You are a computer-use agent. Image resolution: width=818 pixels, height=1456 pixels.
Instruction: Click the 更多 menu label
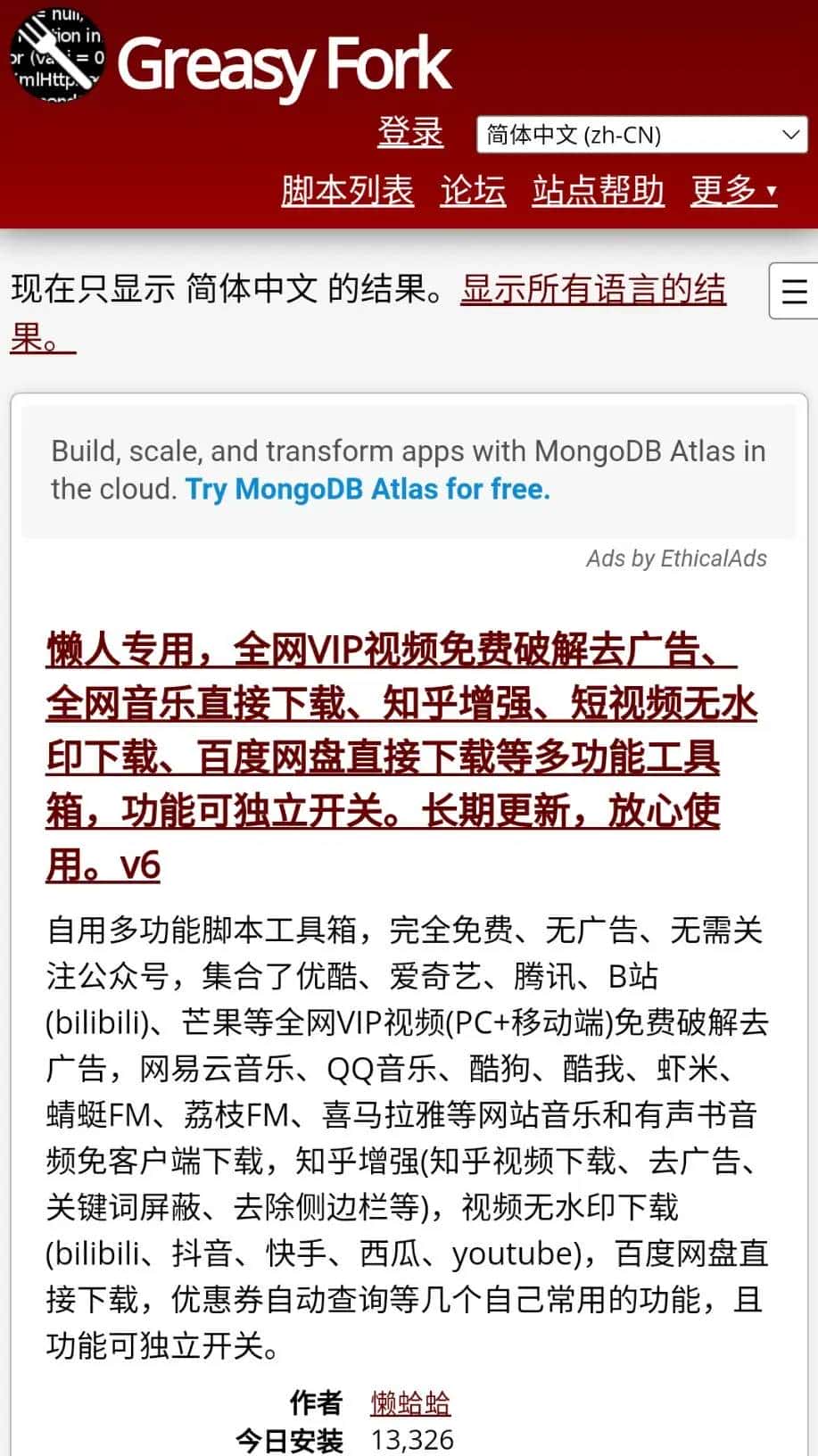click(723, 190)
